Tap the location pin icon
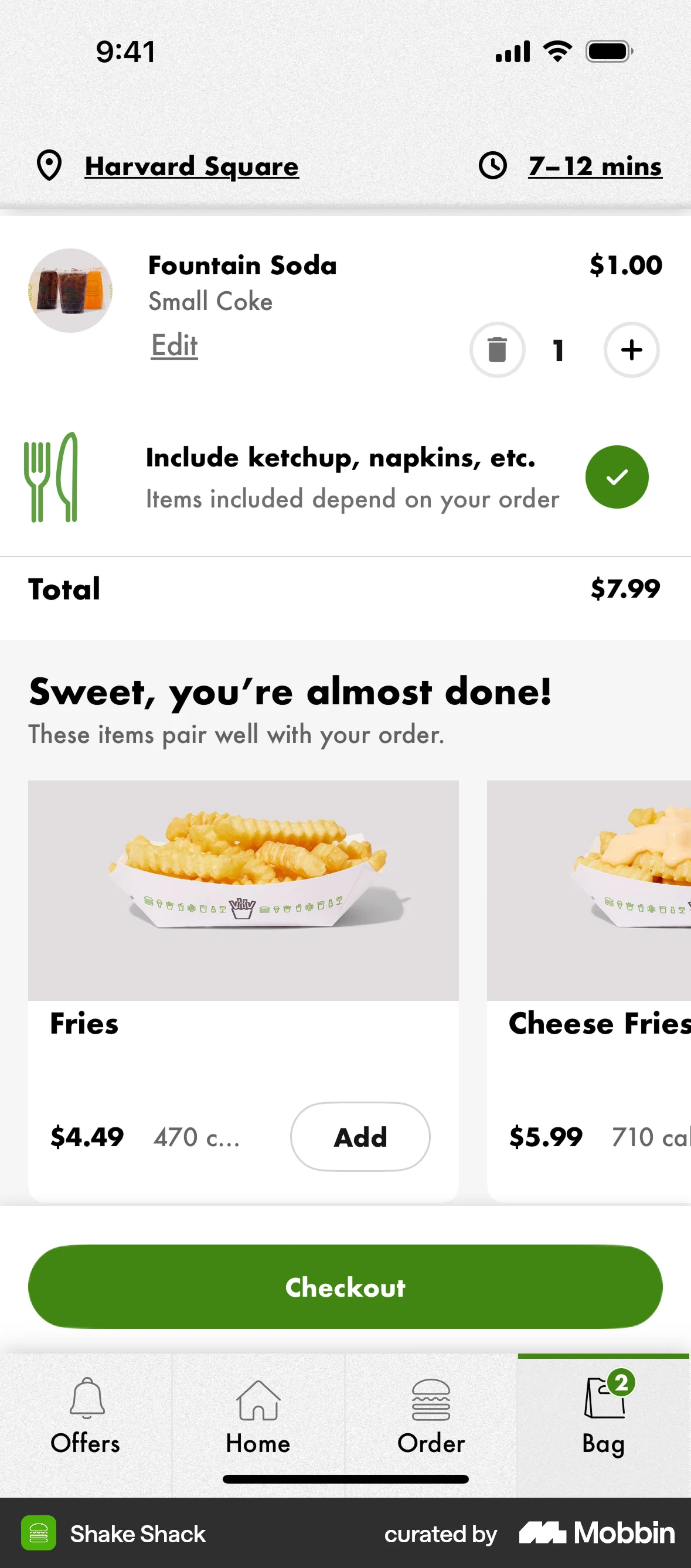This screenshot has height=1568, width=691. point(49,166)
